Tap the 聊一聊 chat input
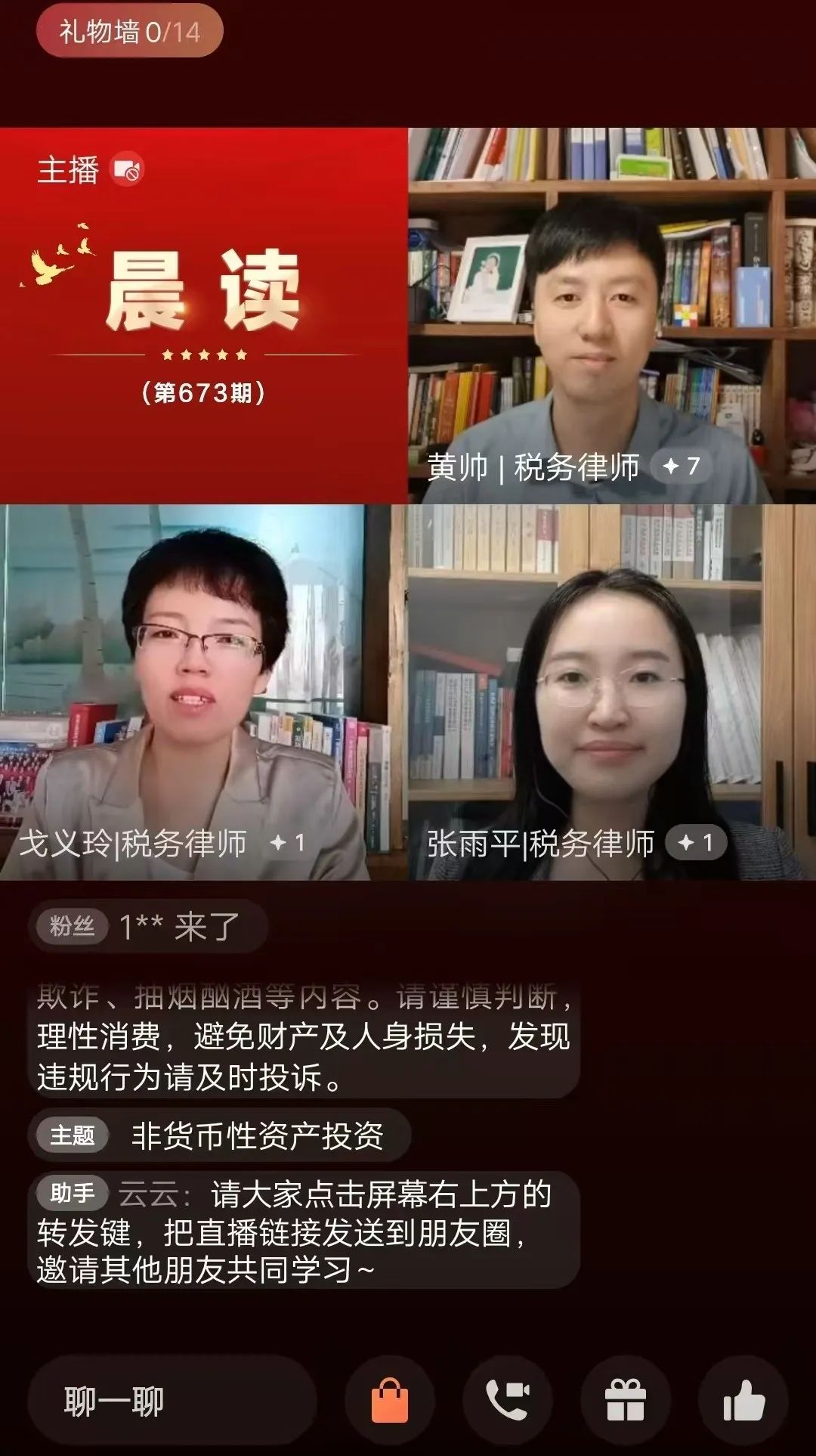Screen dimensions: 816x1456 pyautogui.click(x=172, y=1401)
